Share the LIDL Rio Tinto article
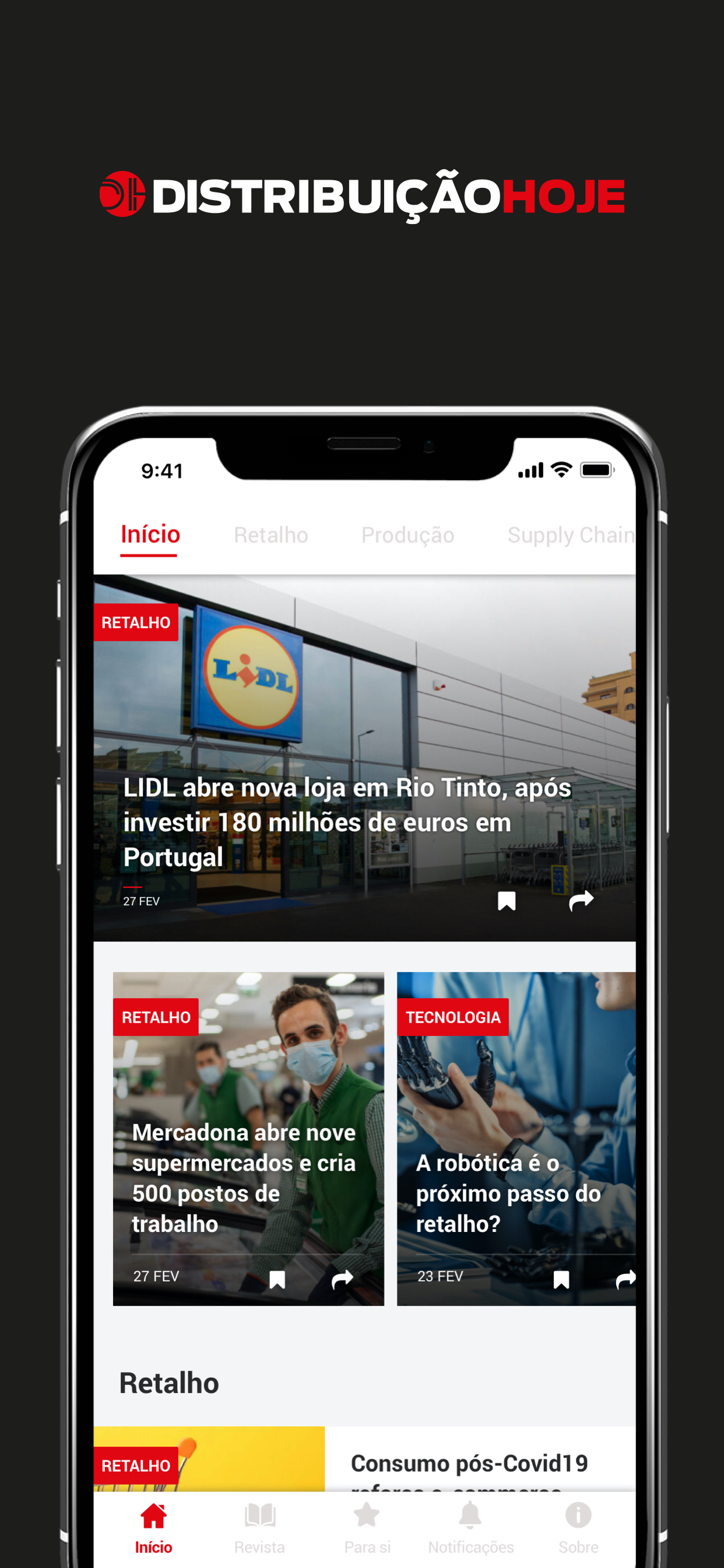 click(581, 901)
